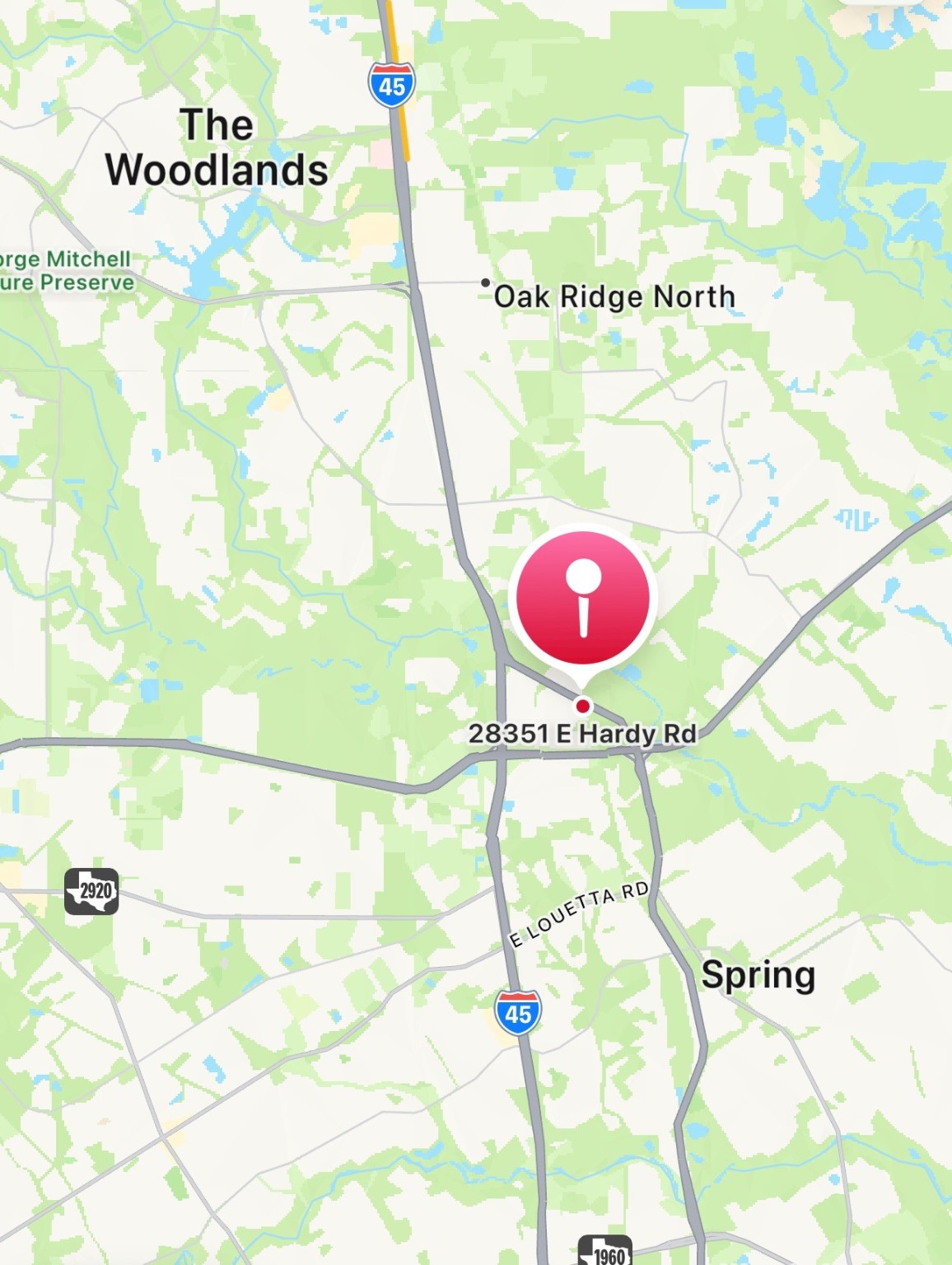This screenshot has height=1265, width=952.
Task: Select the Spring place label
Action: (758, 975)
